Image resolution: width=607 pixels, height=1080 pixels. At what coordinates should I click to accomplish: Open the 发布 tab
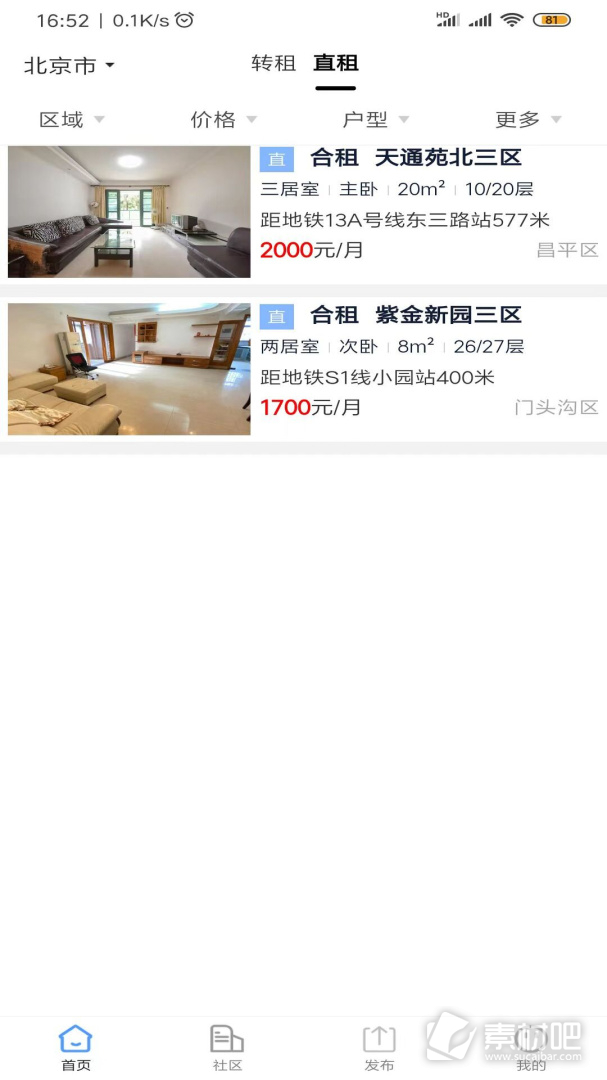[379, 1047]
